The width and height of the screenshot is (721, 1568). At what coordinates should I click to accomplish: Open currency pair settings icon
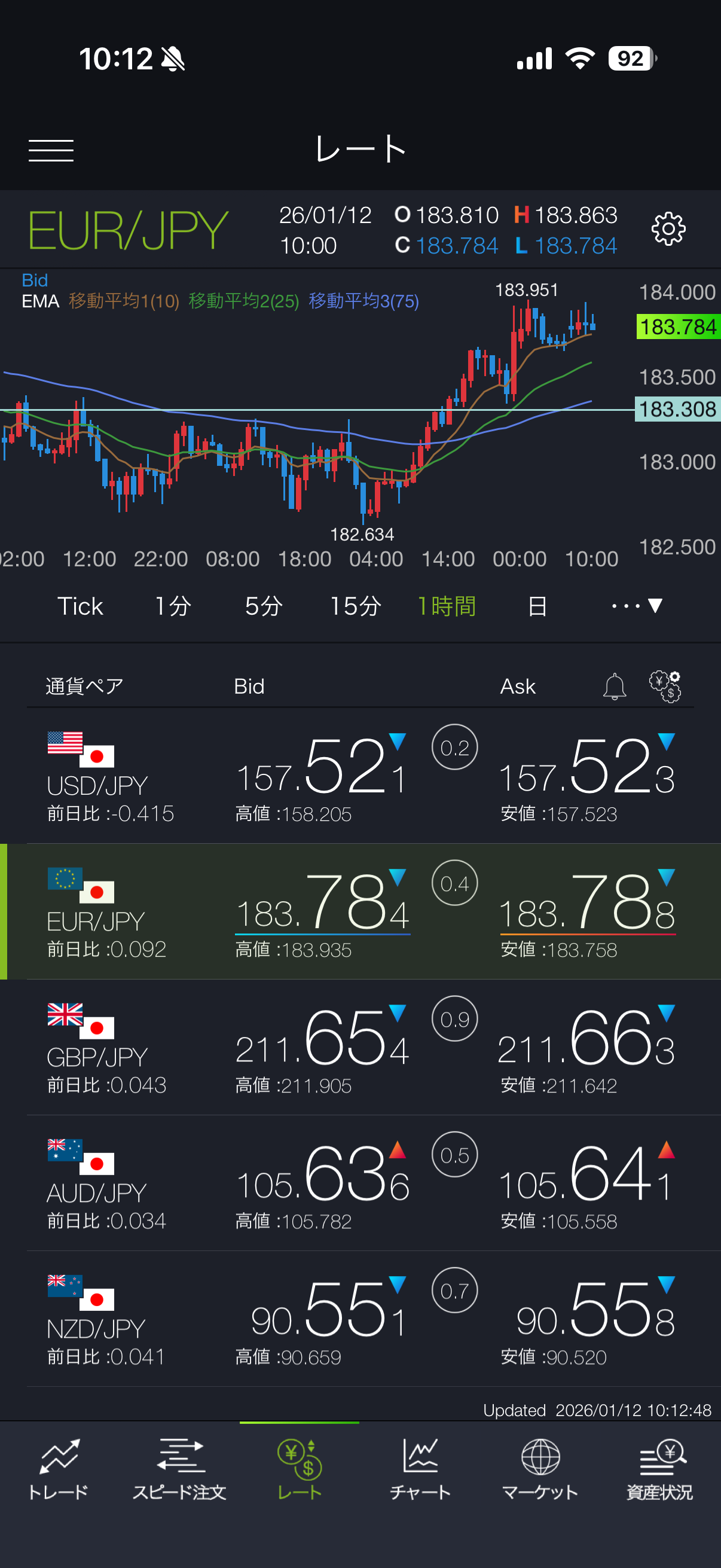click(665, 687)
